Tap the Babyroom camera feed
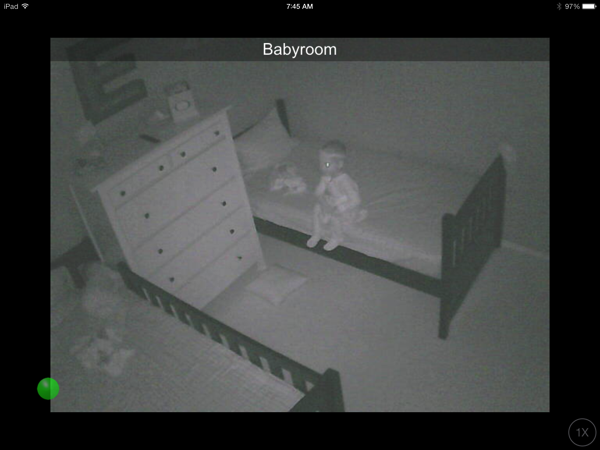 [x=300, y=230]
